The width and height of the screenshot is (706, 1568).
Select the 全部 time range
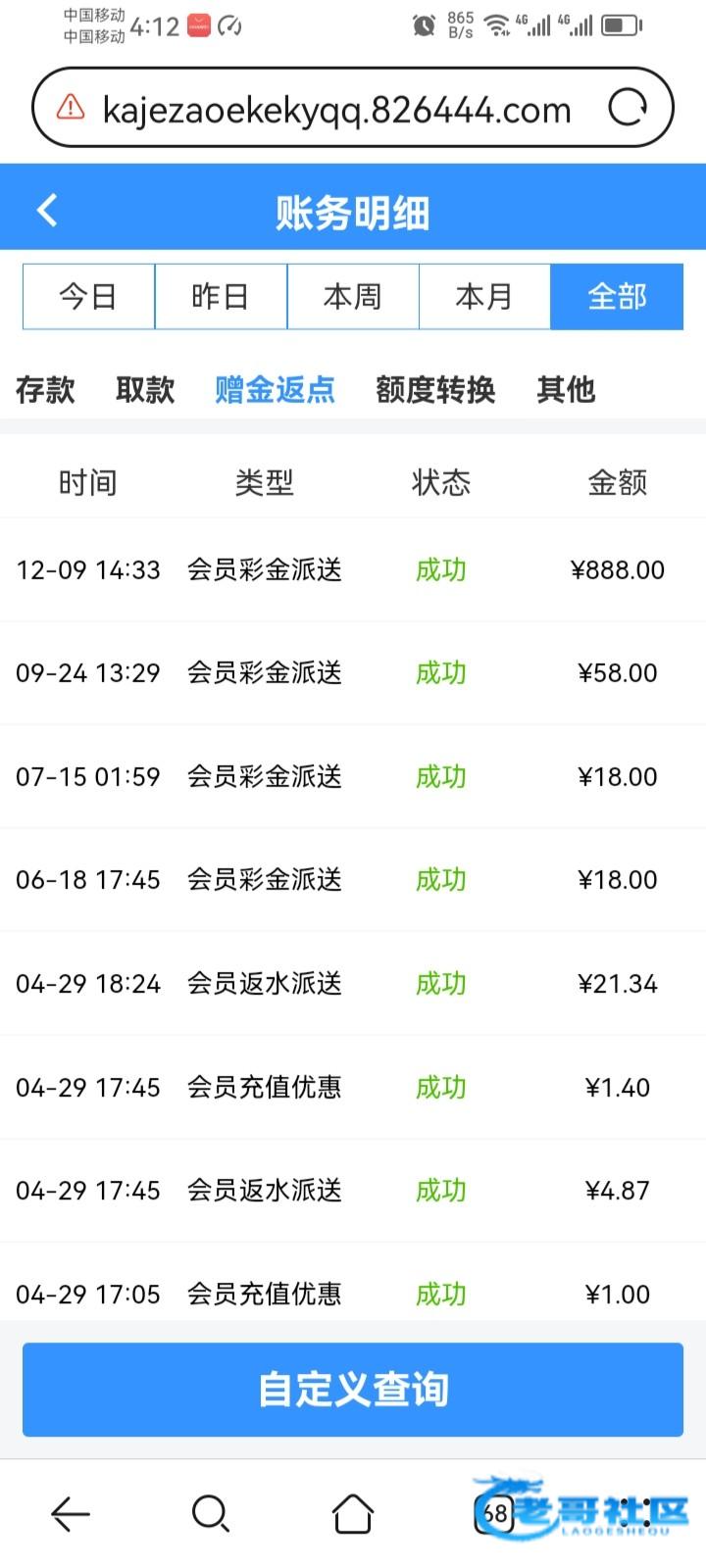(617, 296)
